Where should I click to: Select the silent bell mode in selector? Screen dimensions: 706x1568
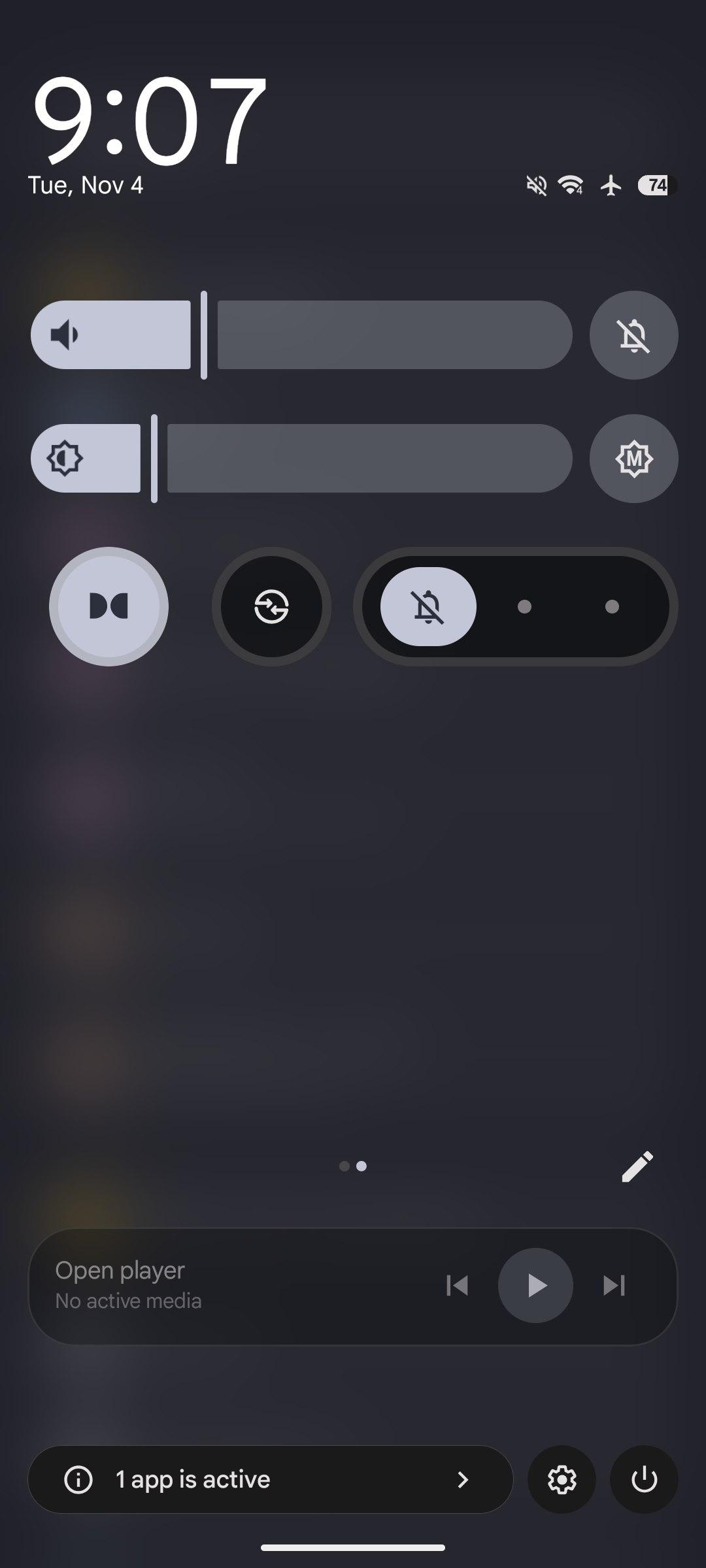tap(428, 606)
